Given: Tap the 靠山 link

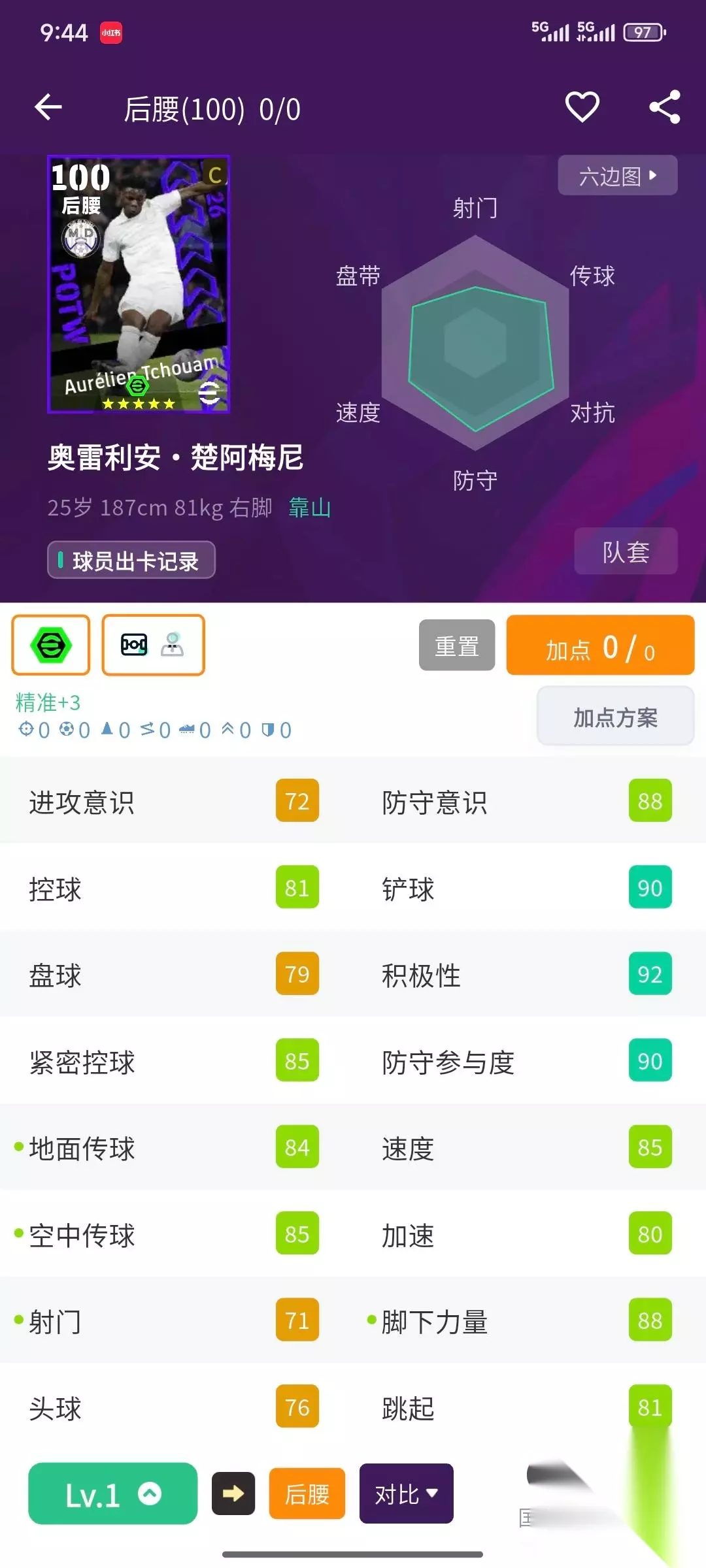Looking at the screenshot, I should [x=310, y=508].
